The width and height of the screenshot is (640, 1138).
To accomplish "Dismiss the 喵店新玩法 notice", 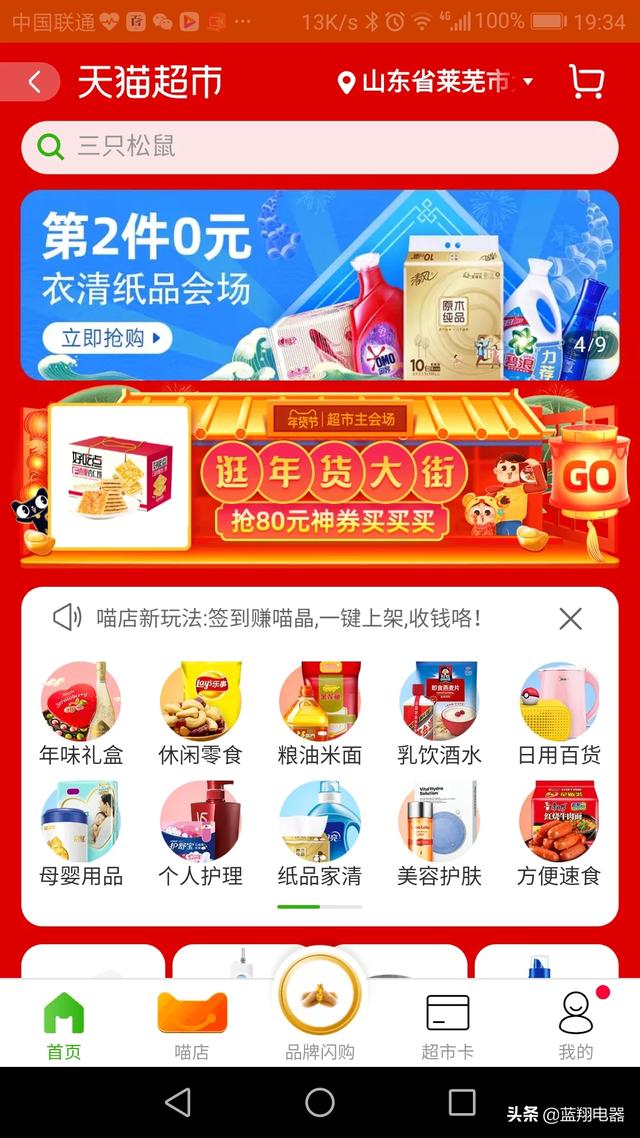I will point(570,619).
